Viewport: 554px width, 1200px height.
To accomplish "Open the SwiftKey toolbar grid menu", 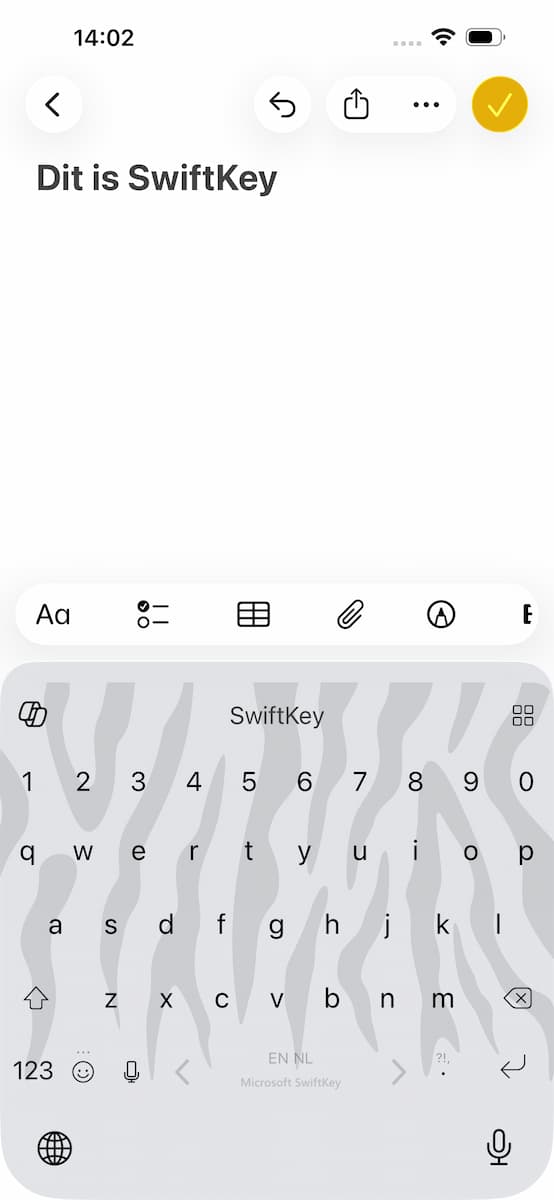I will pyautogui.click(x=522, y=714).
